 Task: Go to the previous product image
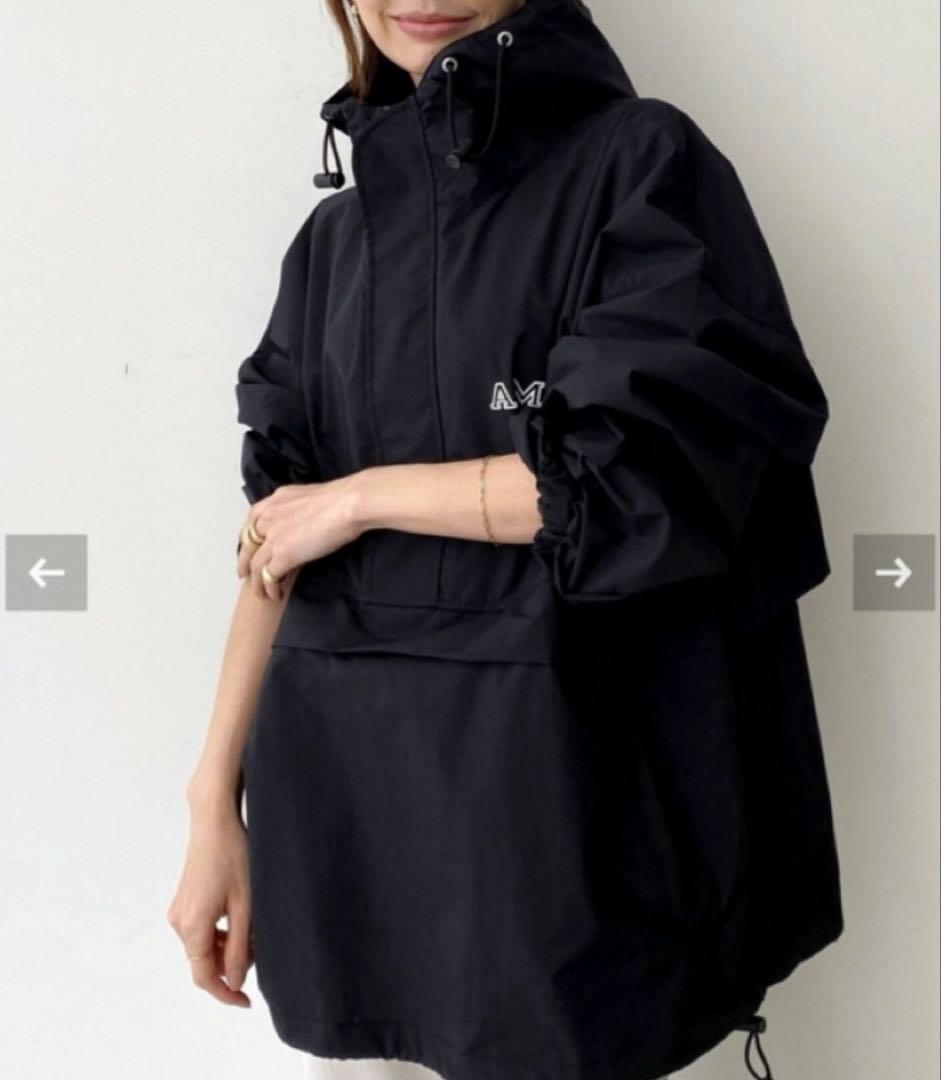pos(46,572)
